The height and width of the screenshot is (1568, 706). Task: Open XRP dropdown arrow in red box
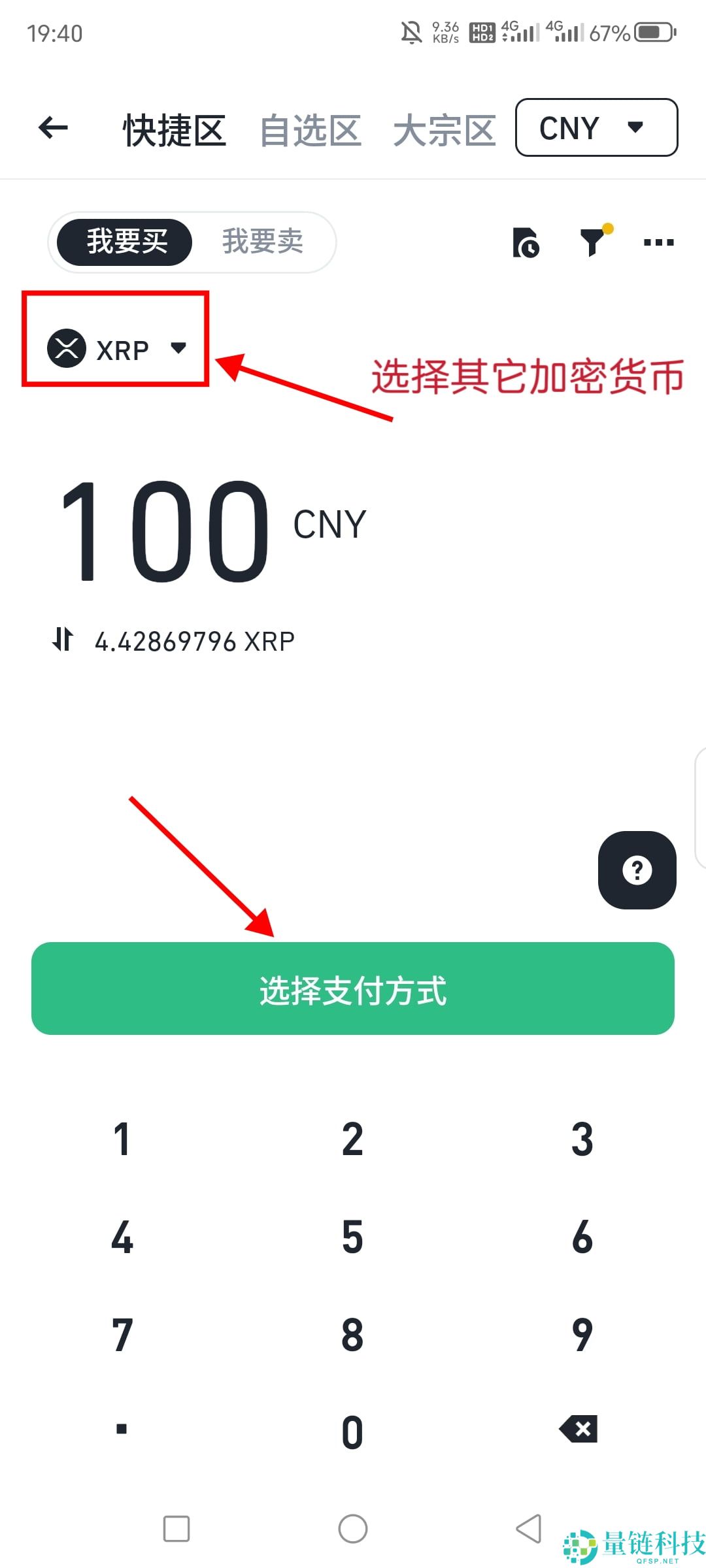point(180,348)
